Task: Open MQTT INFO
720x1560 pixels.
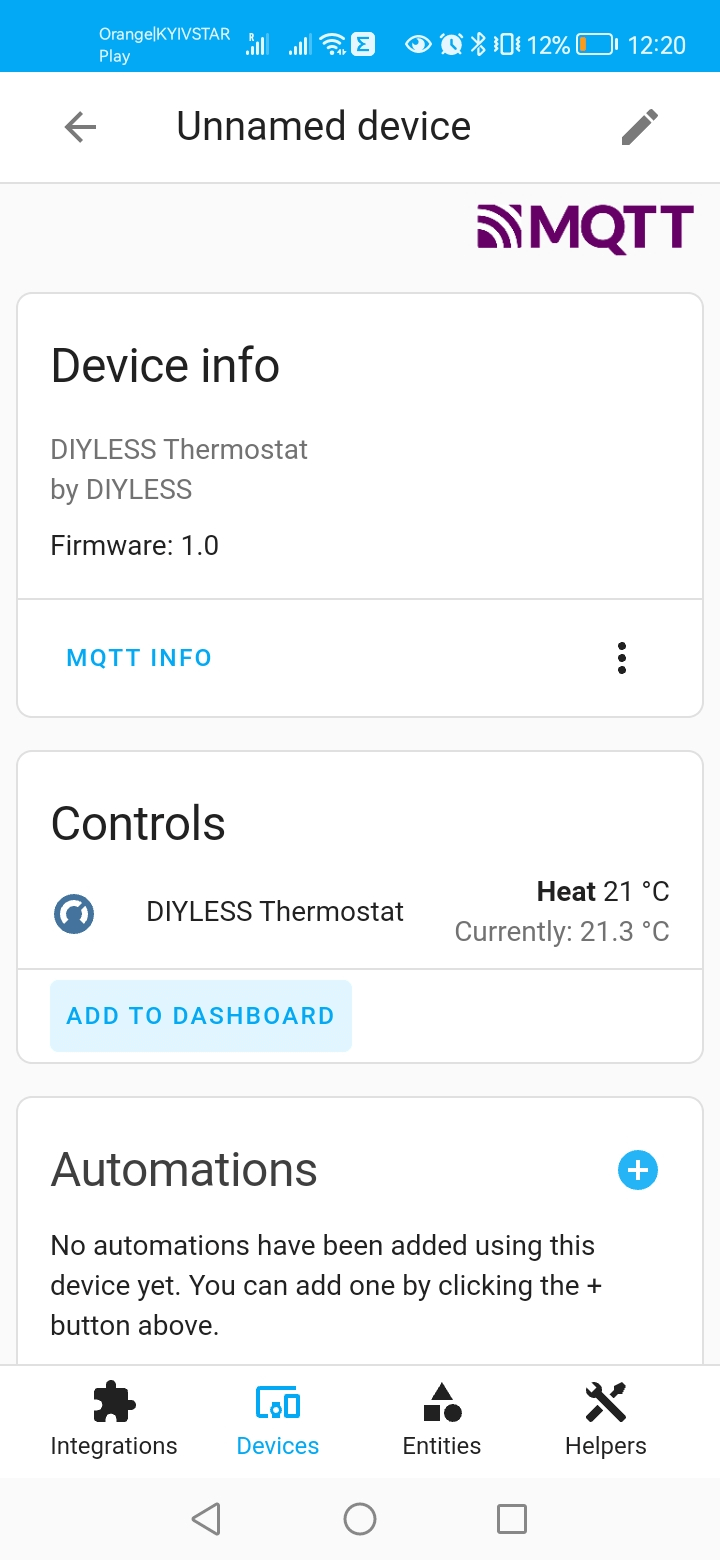Action: (x=139, y=658)
